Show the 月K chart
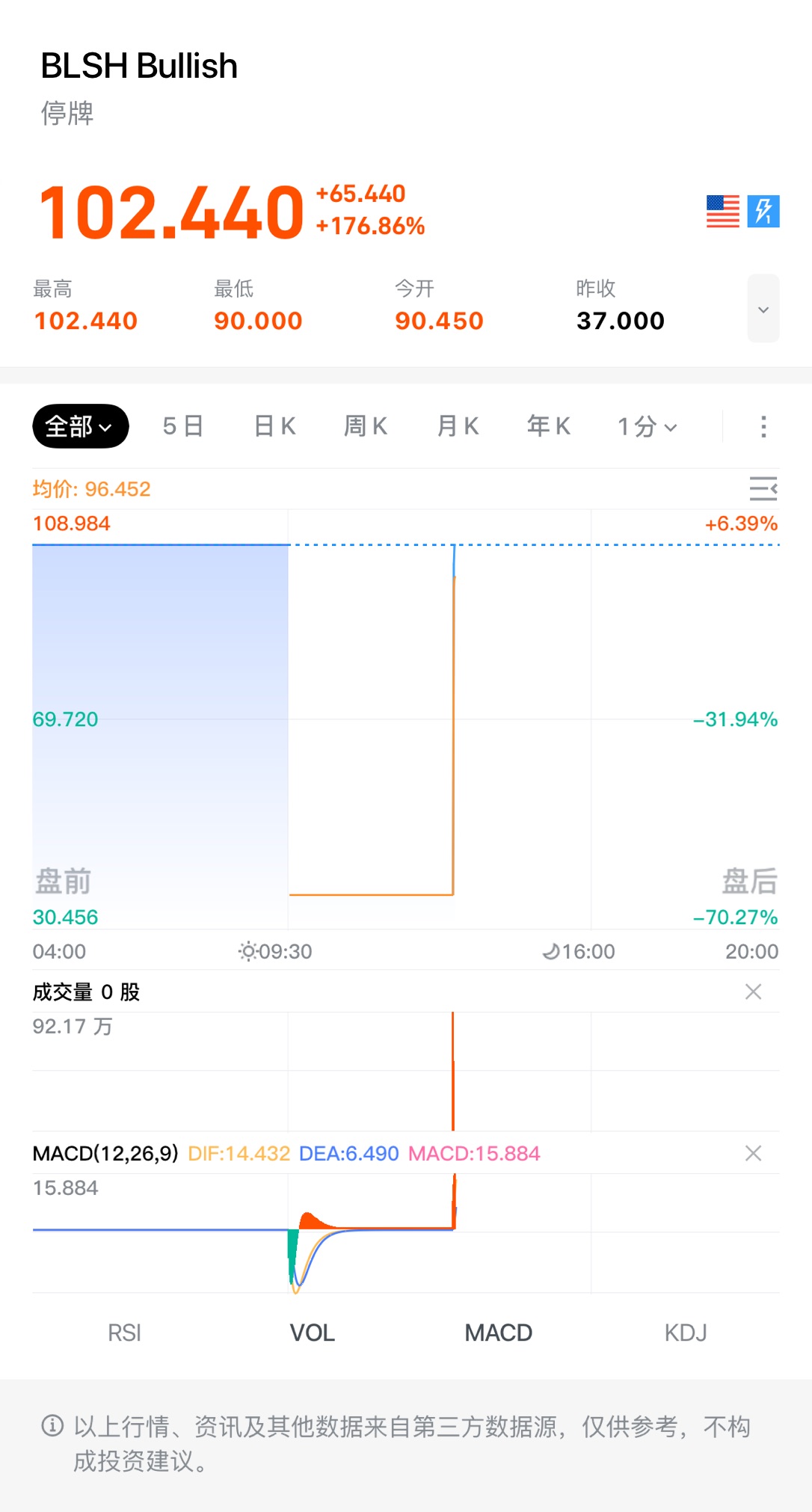812x1512 pixels. pos(458,426)
